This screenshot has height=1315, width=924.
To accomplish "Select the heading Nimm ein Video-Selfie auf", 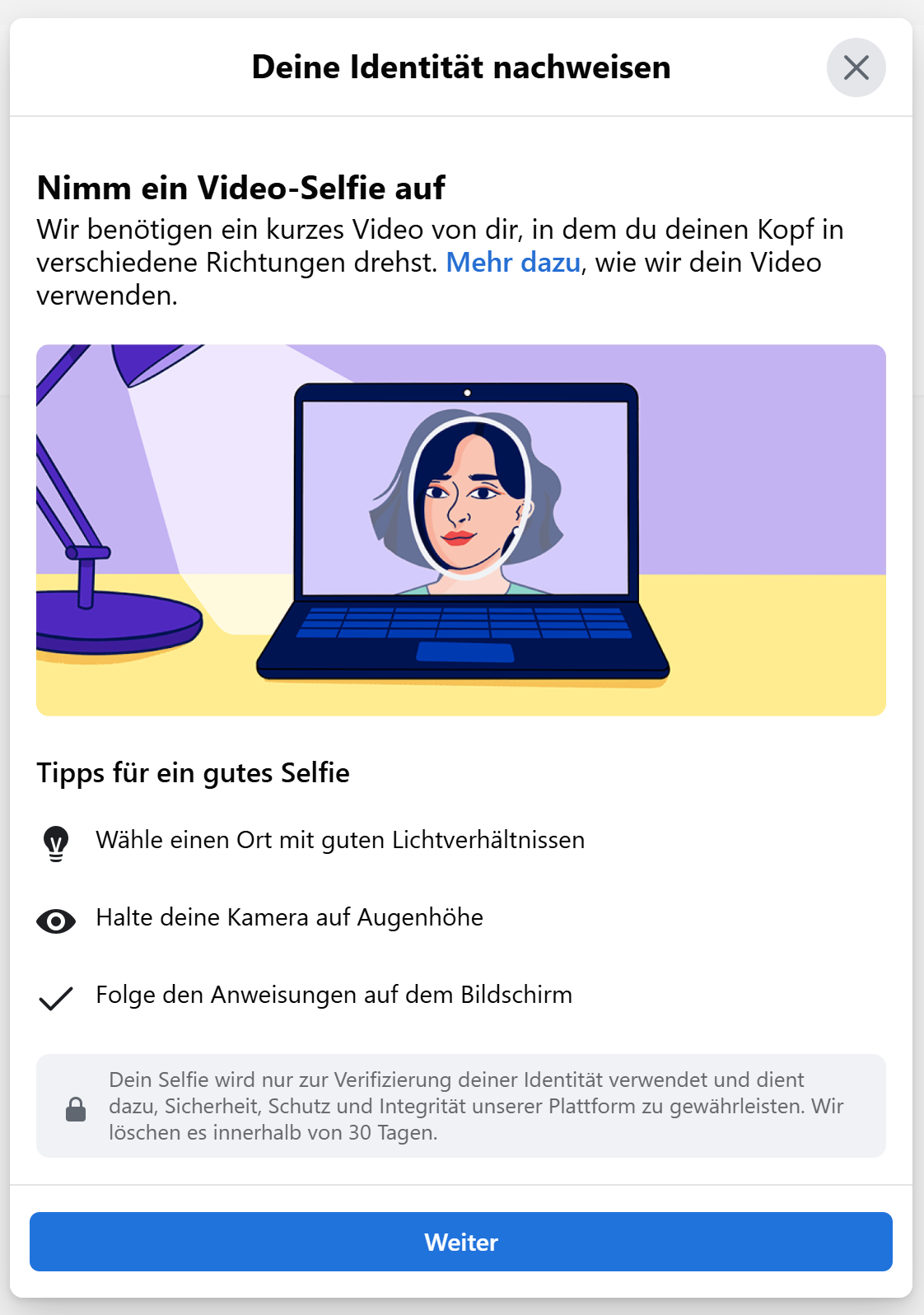I will [x=240, y=189].
